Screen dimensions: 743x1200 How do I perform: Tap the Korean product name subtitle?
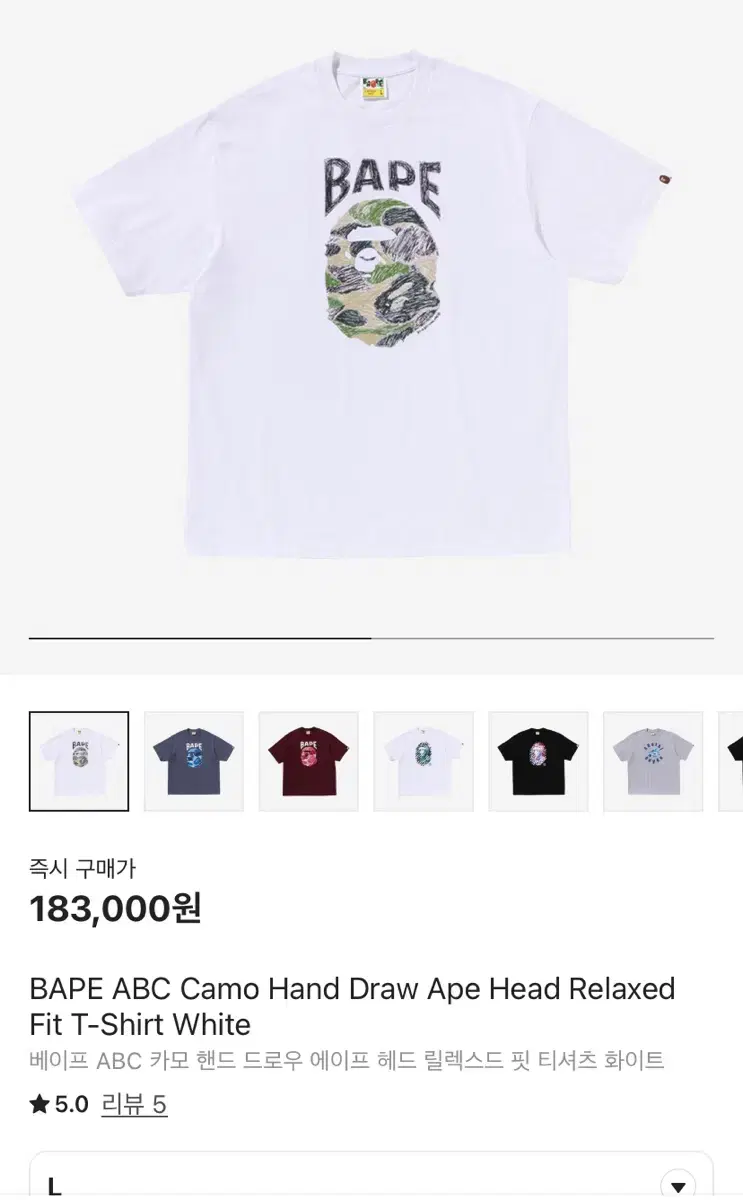pyautogui.click(x=349, y=1062)
